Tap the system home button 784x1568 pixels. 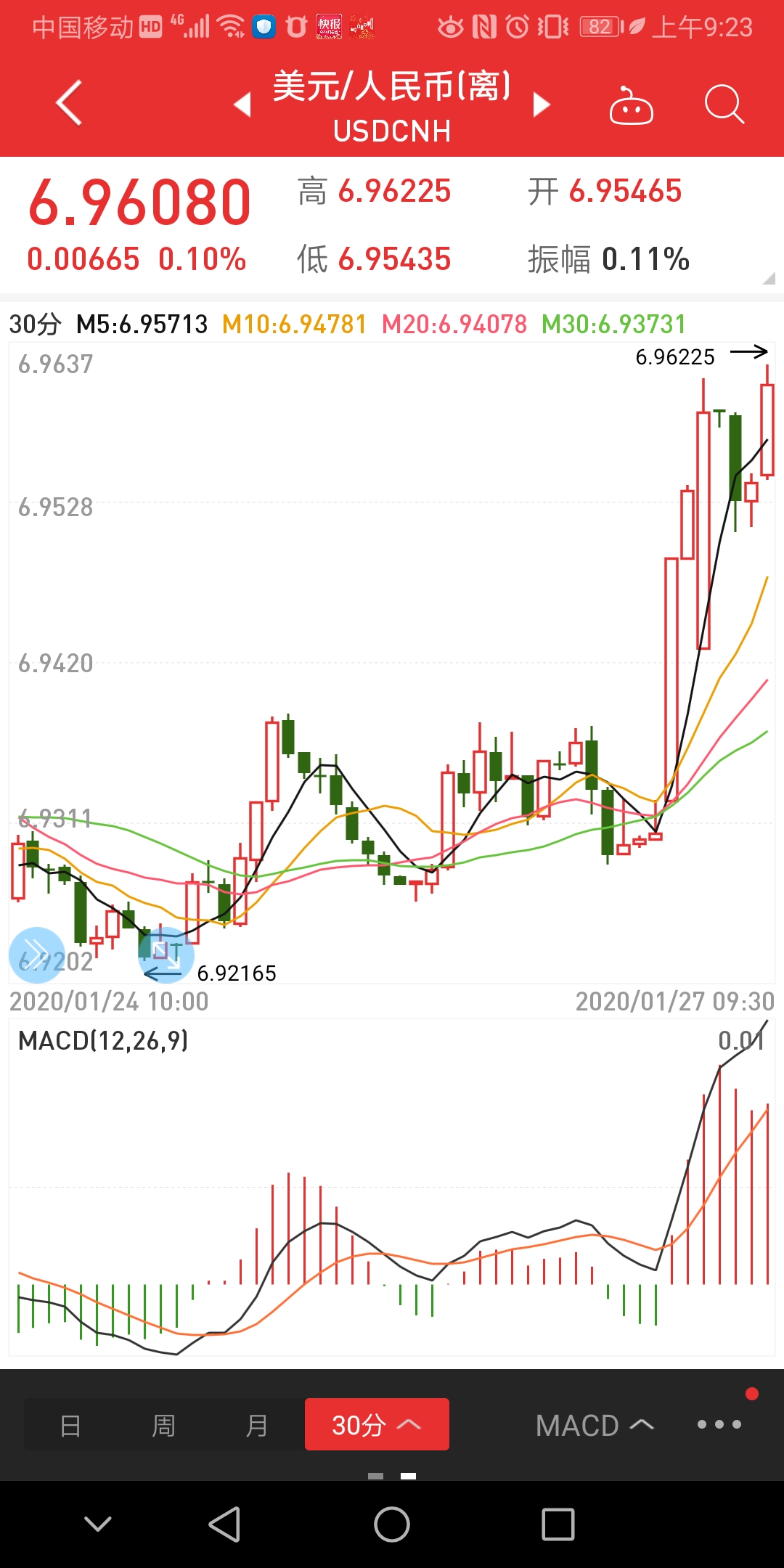pyautogui.click(x=392, y=1524)
